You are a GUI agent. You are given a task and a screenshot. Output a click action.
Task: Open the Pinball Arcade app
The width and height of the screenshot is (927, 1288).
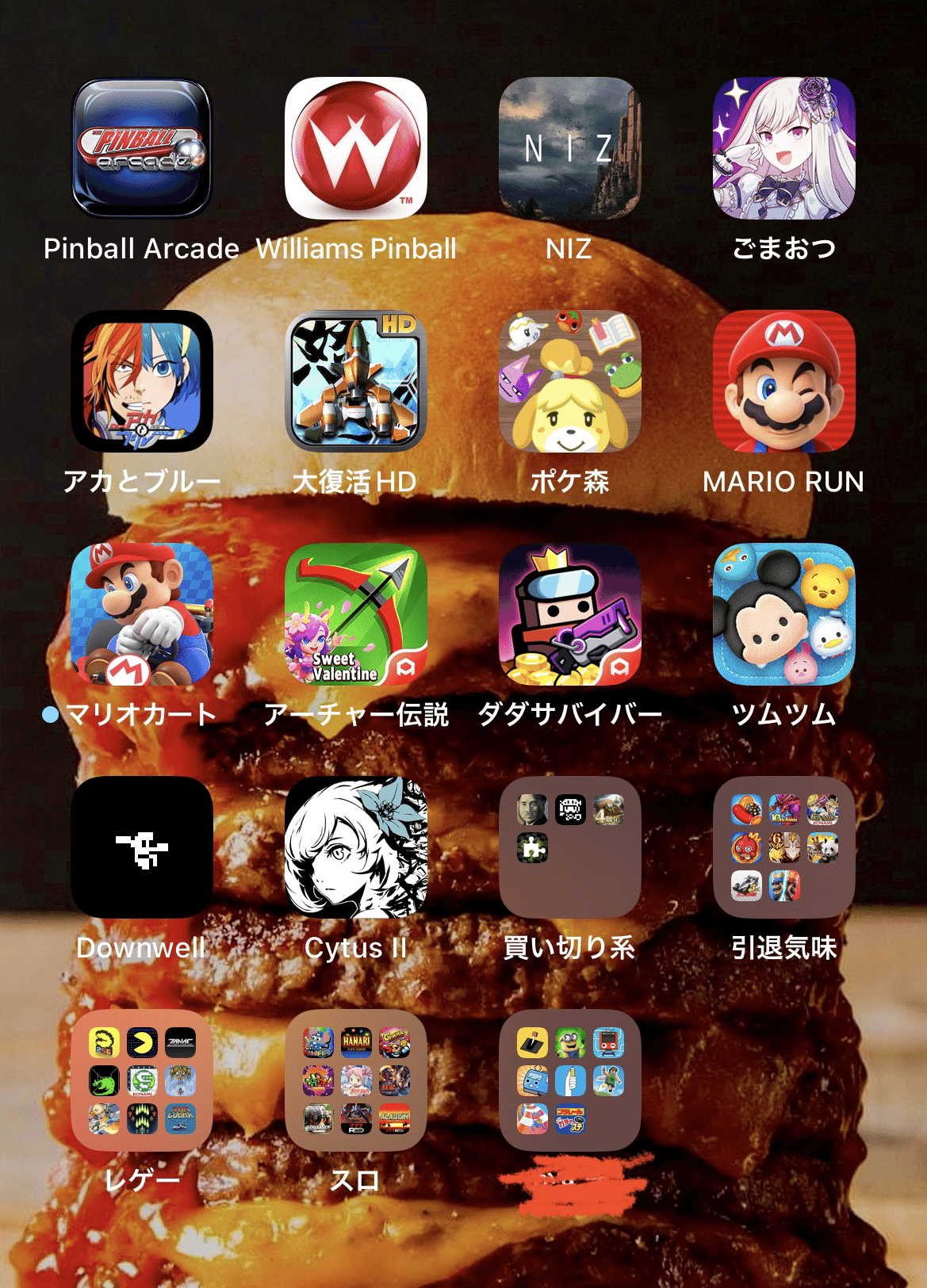pyautogui.click(x=141, y=148)
